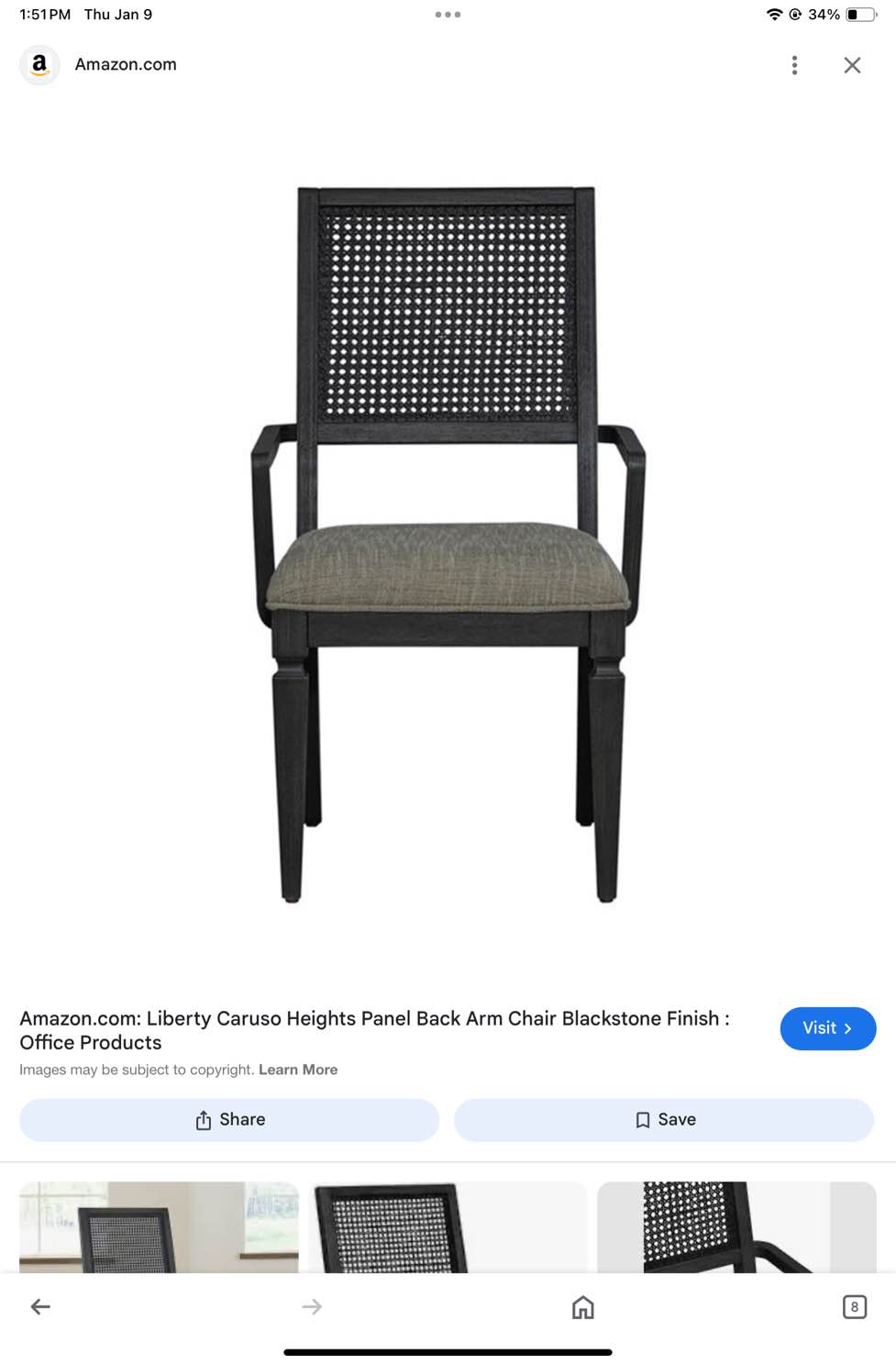Tap Visit to open the Amazon page
Image resolution: width=896 pixels, height=1365 pixels.
pos(827,1028)
